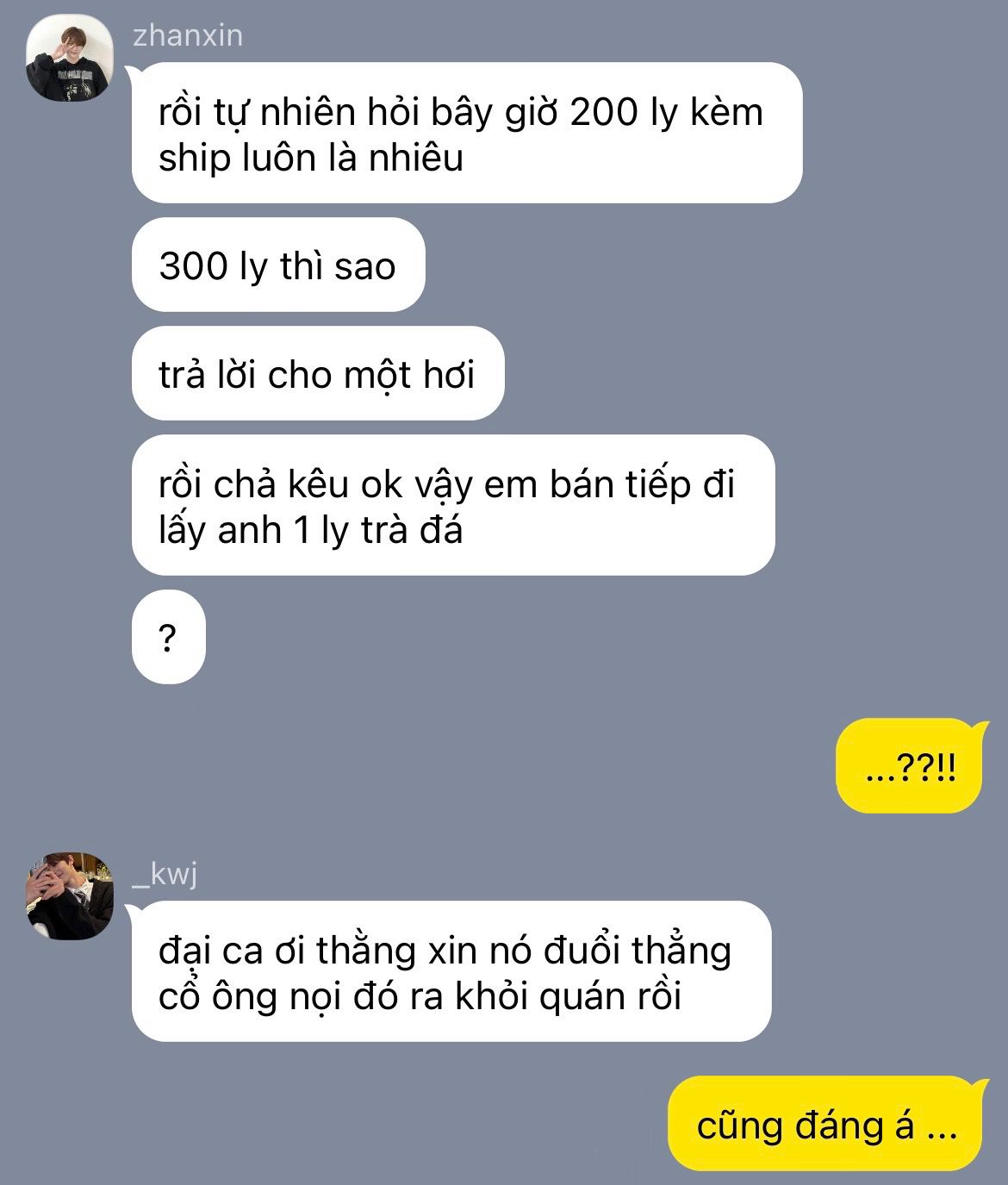Open zhanxin's profile picture

pos(69,59)
